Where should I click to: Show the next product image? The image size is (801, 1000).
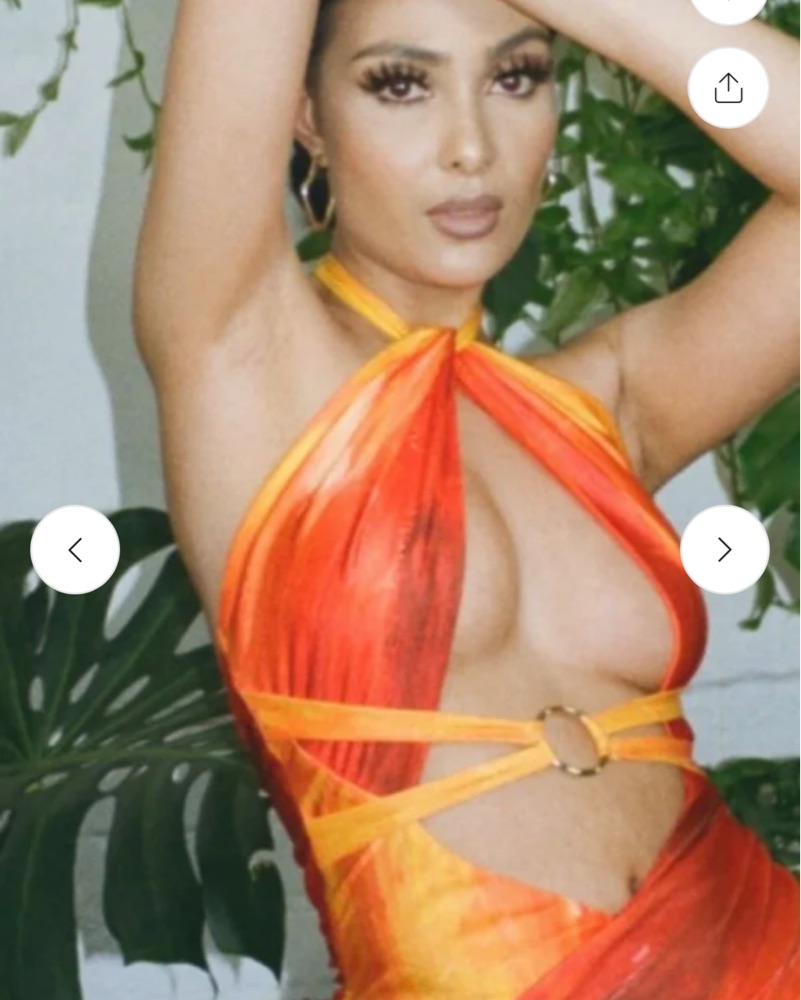724,549
